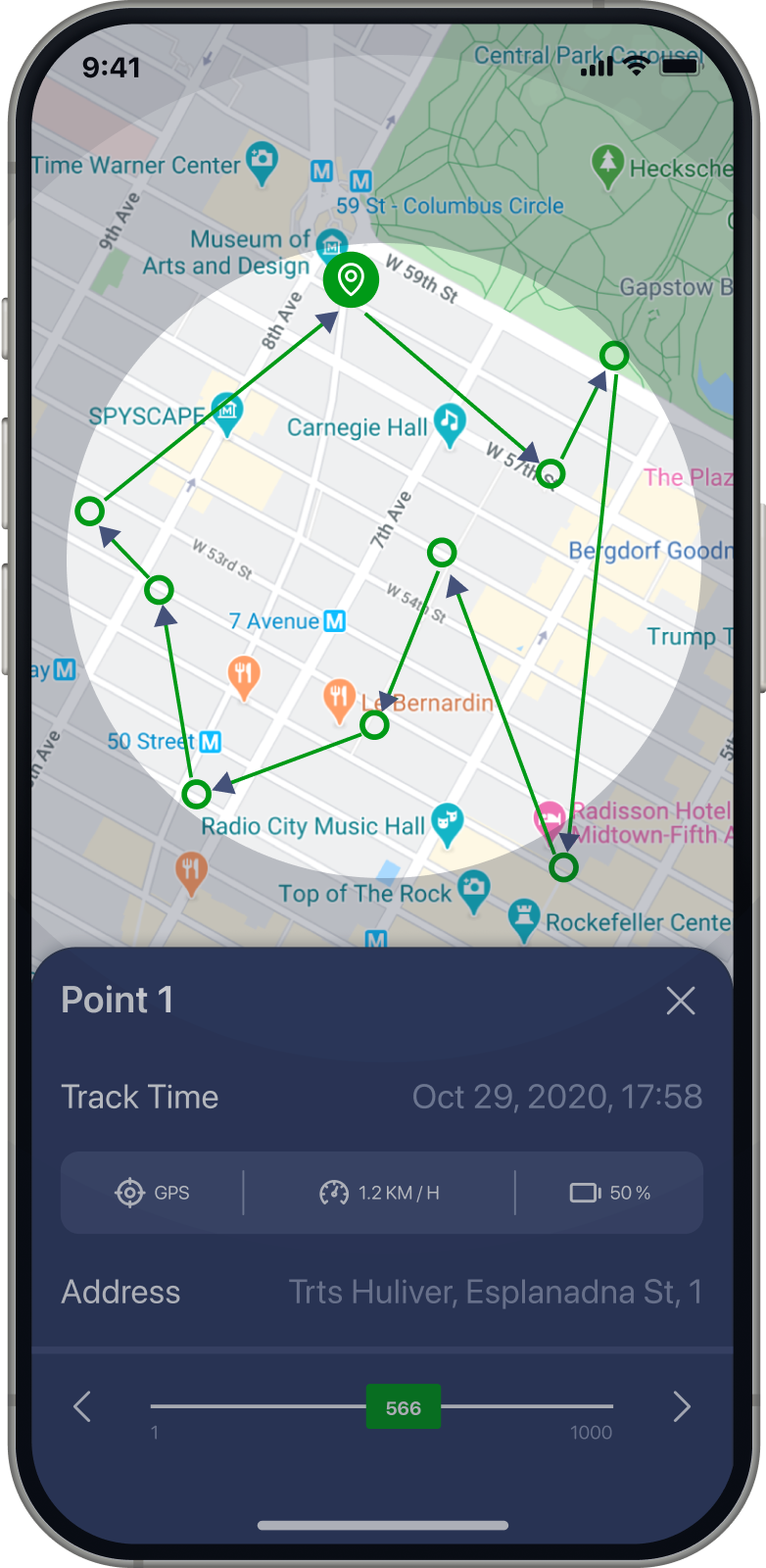Tap the Le Bernardin restaurant pin

pyautogui.click(x=339, y=700)
